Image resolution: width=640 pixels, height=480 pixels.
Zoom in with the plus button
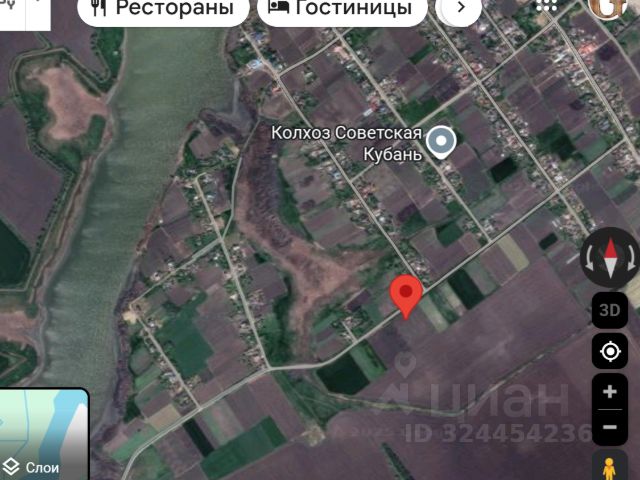coord(609,392)
